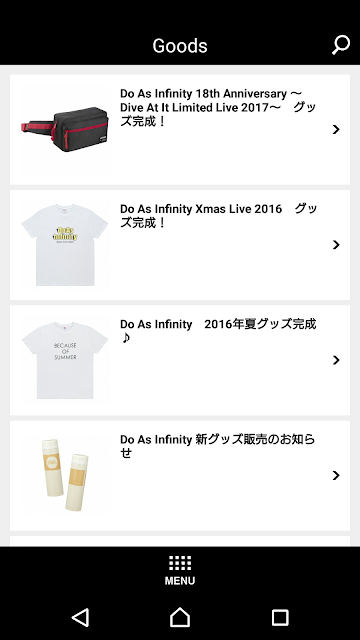Go to the system home screen
This screenshot has width=360, height=640.
(180, 617)
